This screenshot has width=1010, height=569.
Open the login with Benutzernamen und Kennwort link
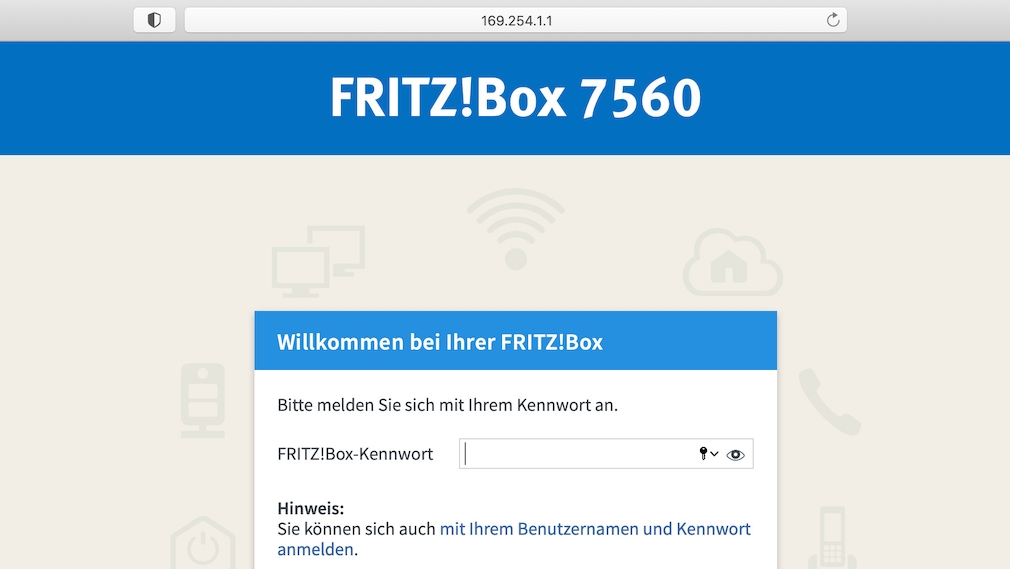(x=594, y=529)
